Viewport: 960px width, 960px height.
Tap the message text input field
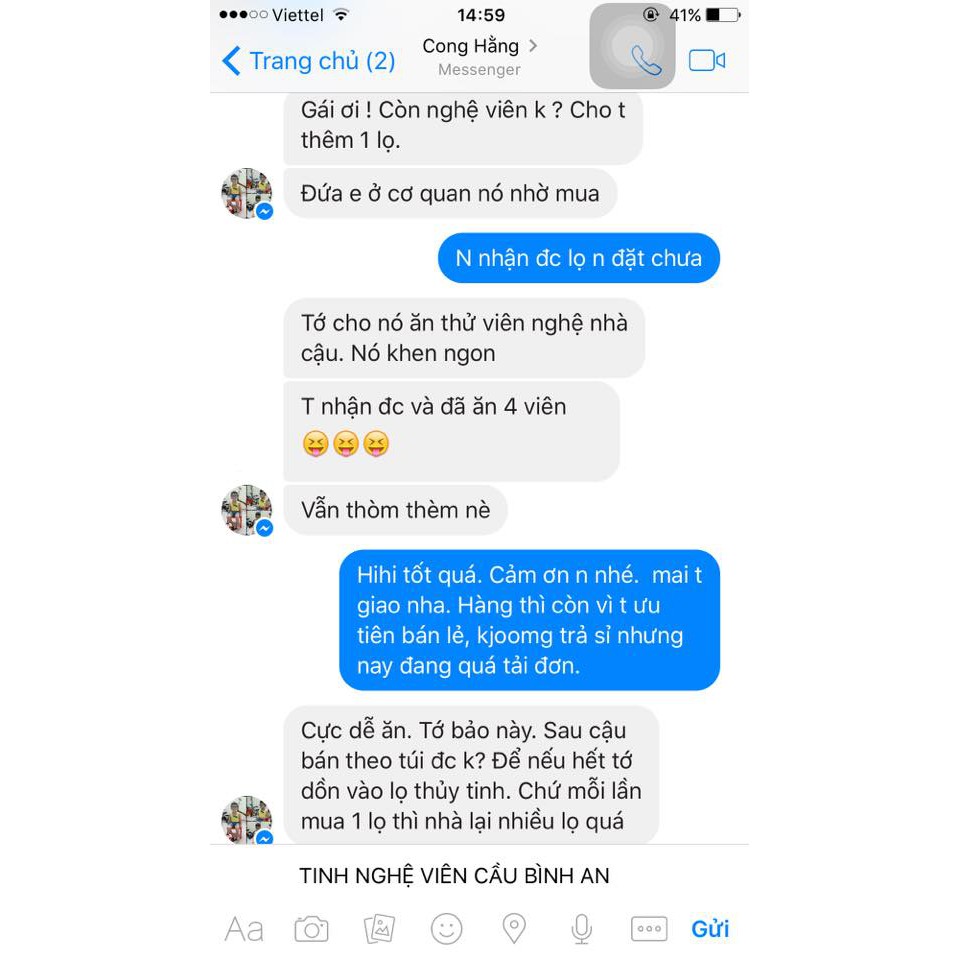point(478,876)
